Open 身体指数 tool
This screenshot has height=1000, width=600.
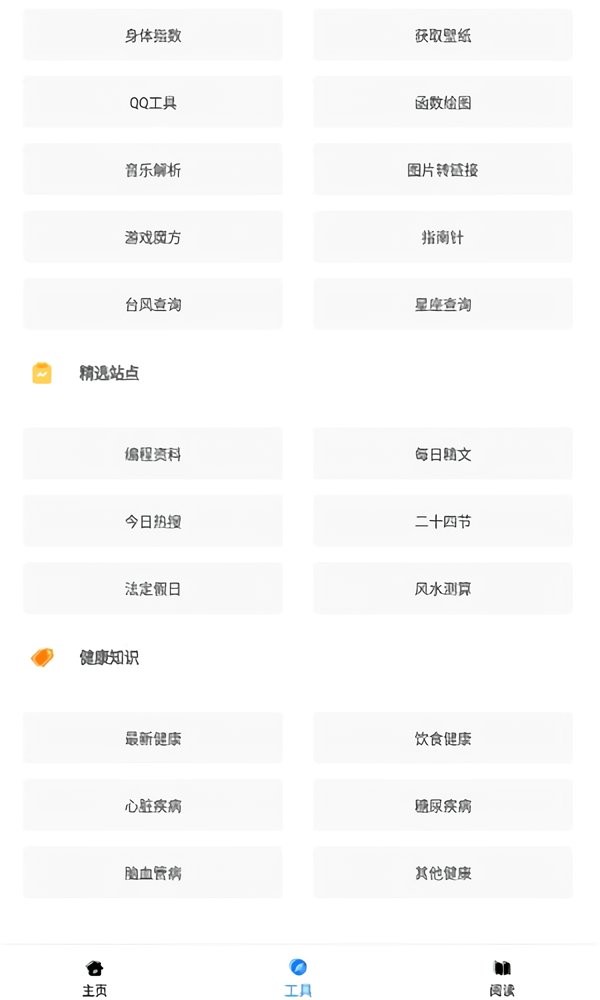pyautogui.click(x=153, y=36)
